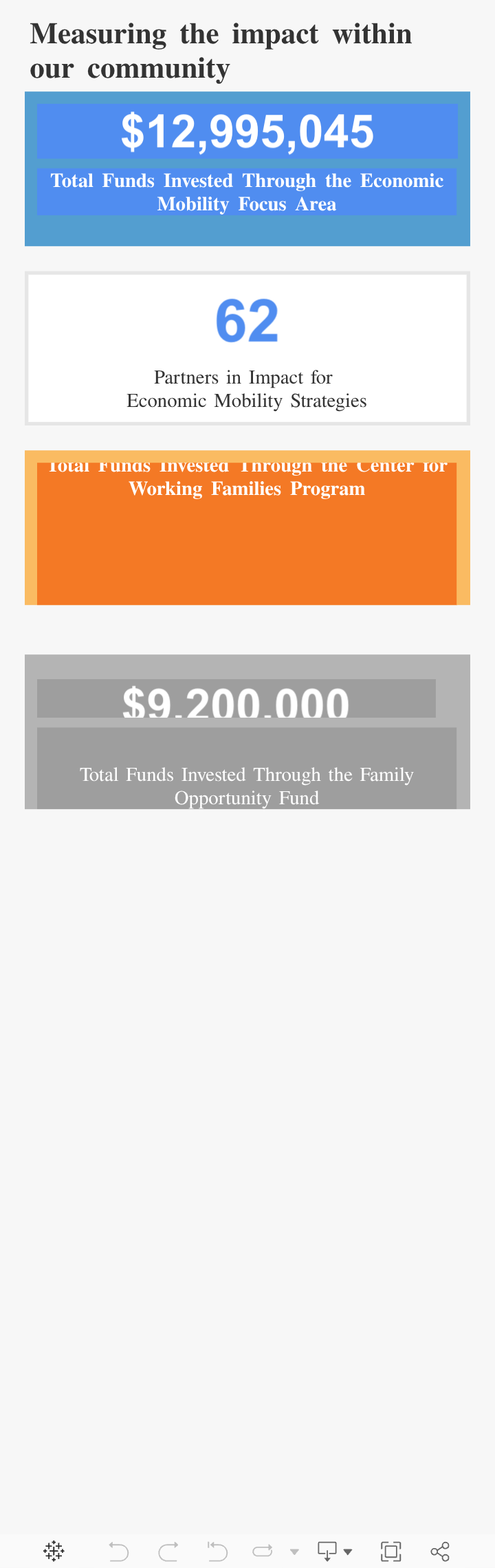Expand the refresh options dropdown arrow
This screenshot has height=1568, width=495.
[294, 1552]
